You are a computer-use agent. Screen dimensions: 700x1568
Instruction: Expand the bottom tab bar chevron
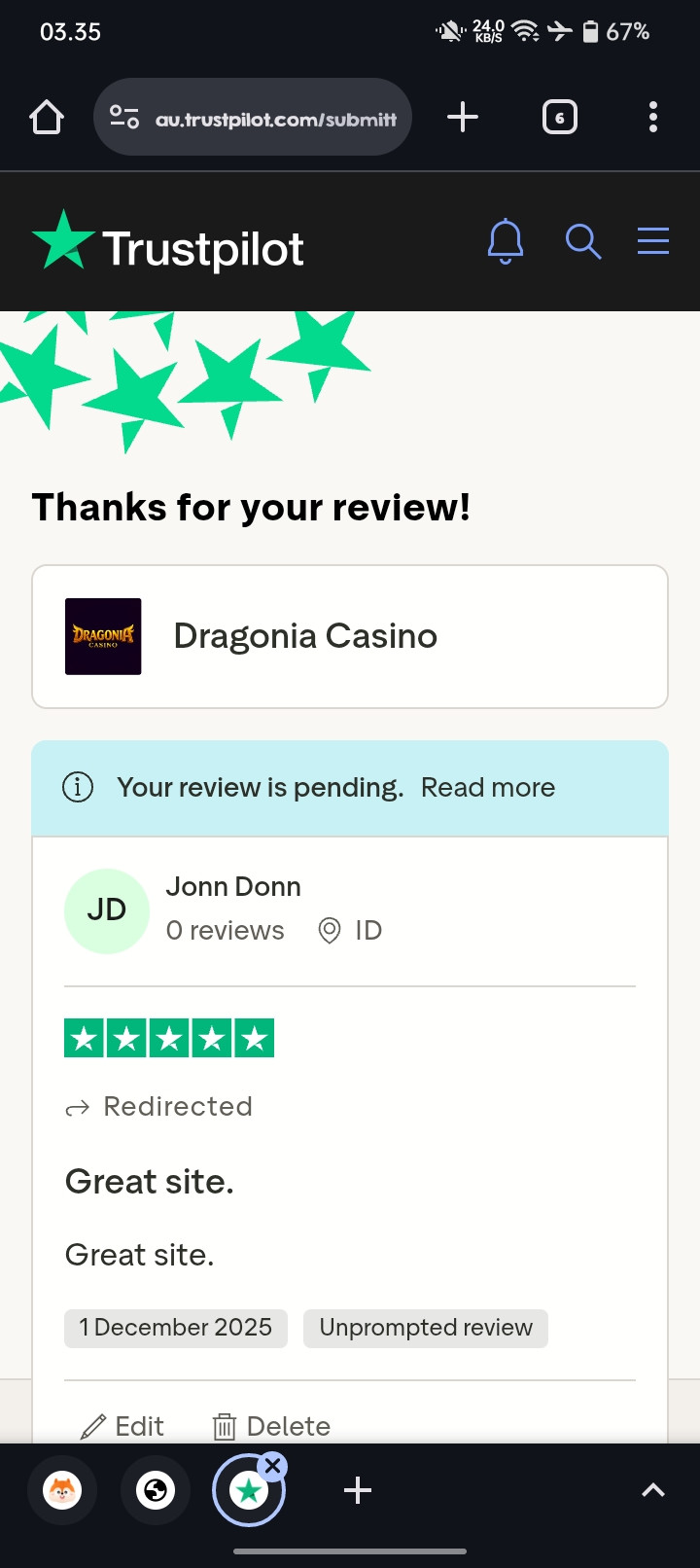click(653, 1490)
